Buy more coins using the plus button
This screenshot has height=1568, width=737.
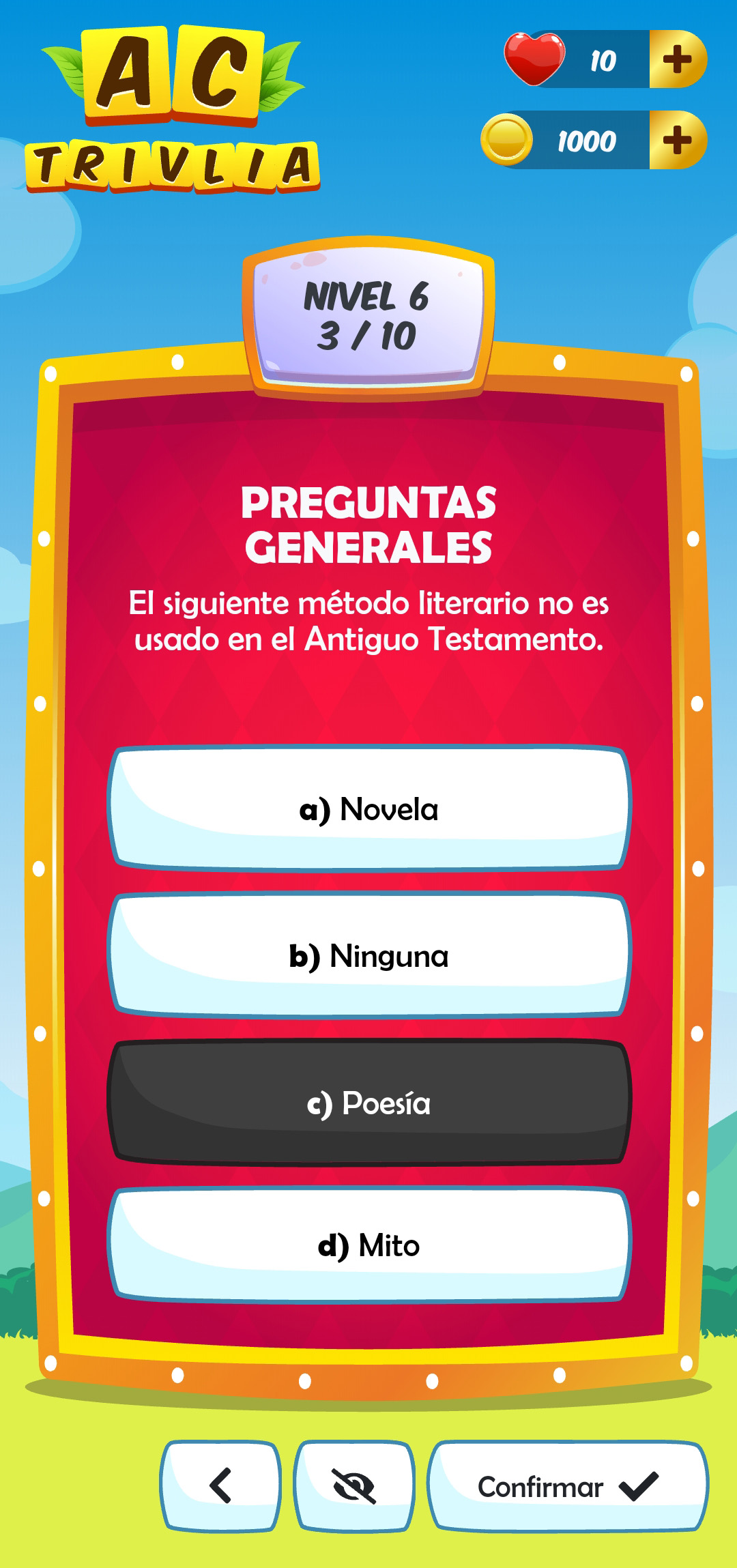coord(678,140)
